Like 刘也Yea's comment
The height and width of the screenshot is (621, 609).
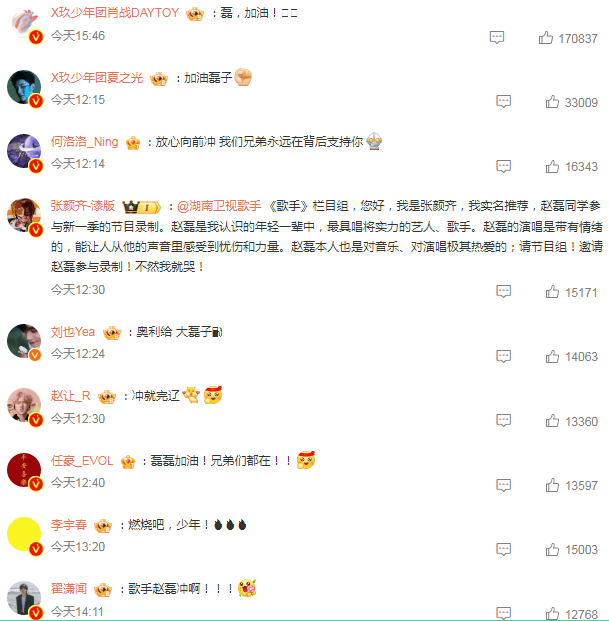point(552,356)
